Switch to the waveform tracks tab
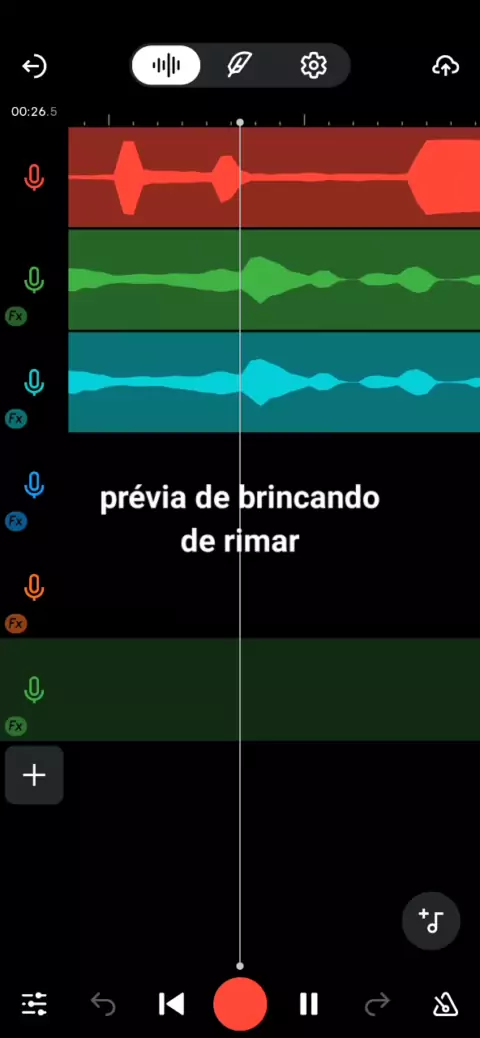Screen dimensions: 480x1038 166,66
